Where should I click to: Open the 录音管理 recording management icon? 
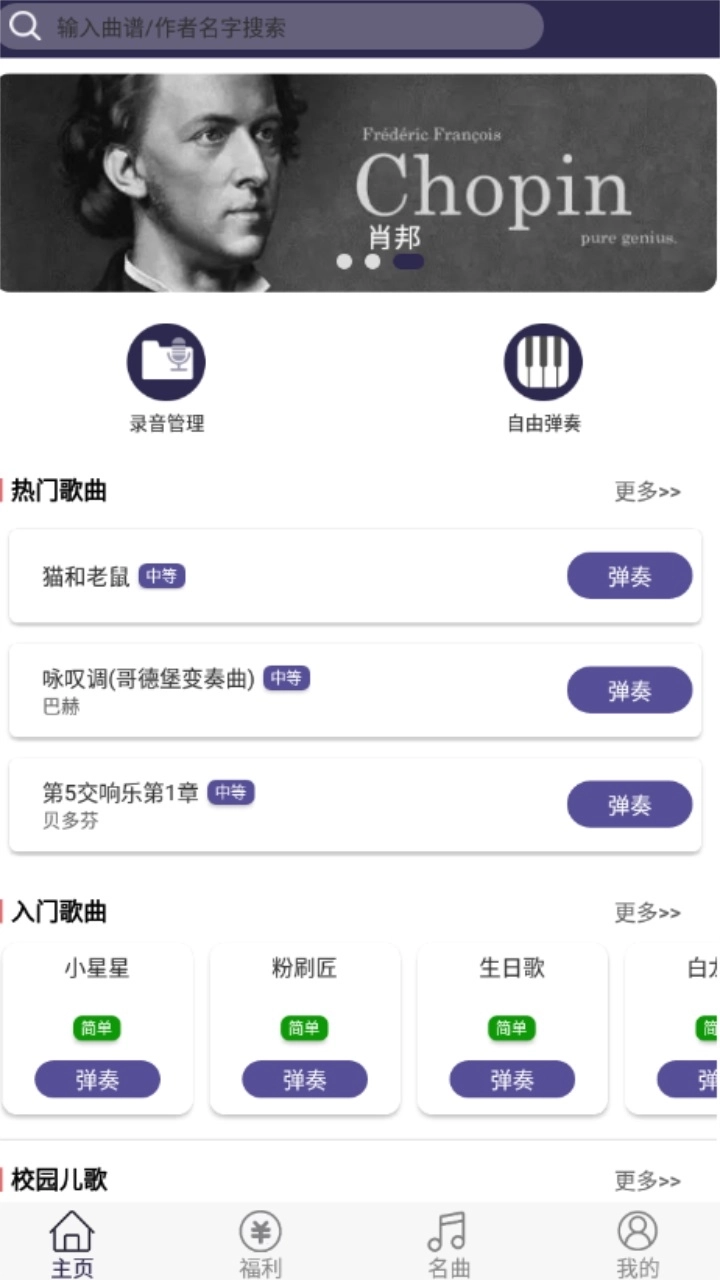166,361
